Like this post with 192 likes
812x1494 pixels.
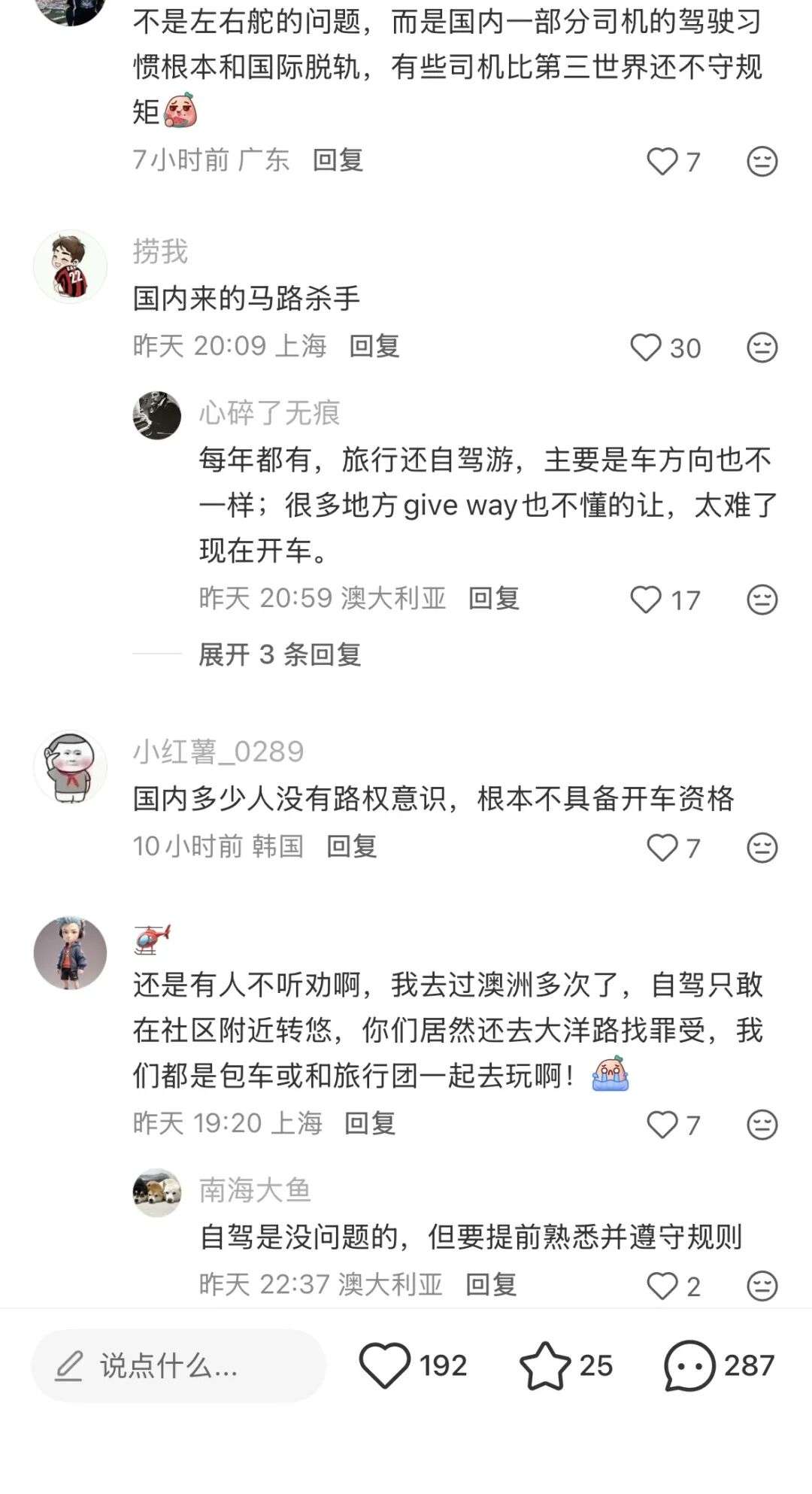[x=385, y=1365]
